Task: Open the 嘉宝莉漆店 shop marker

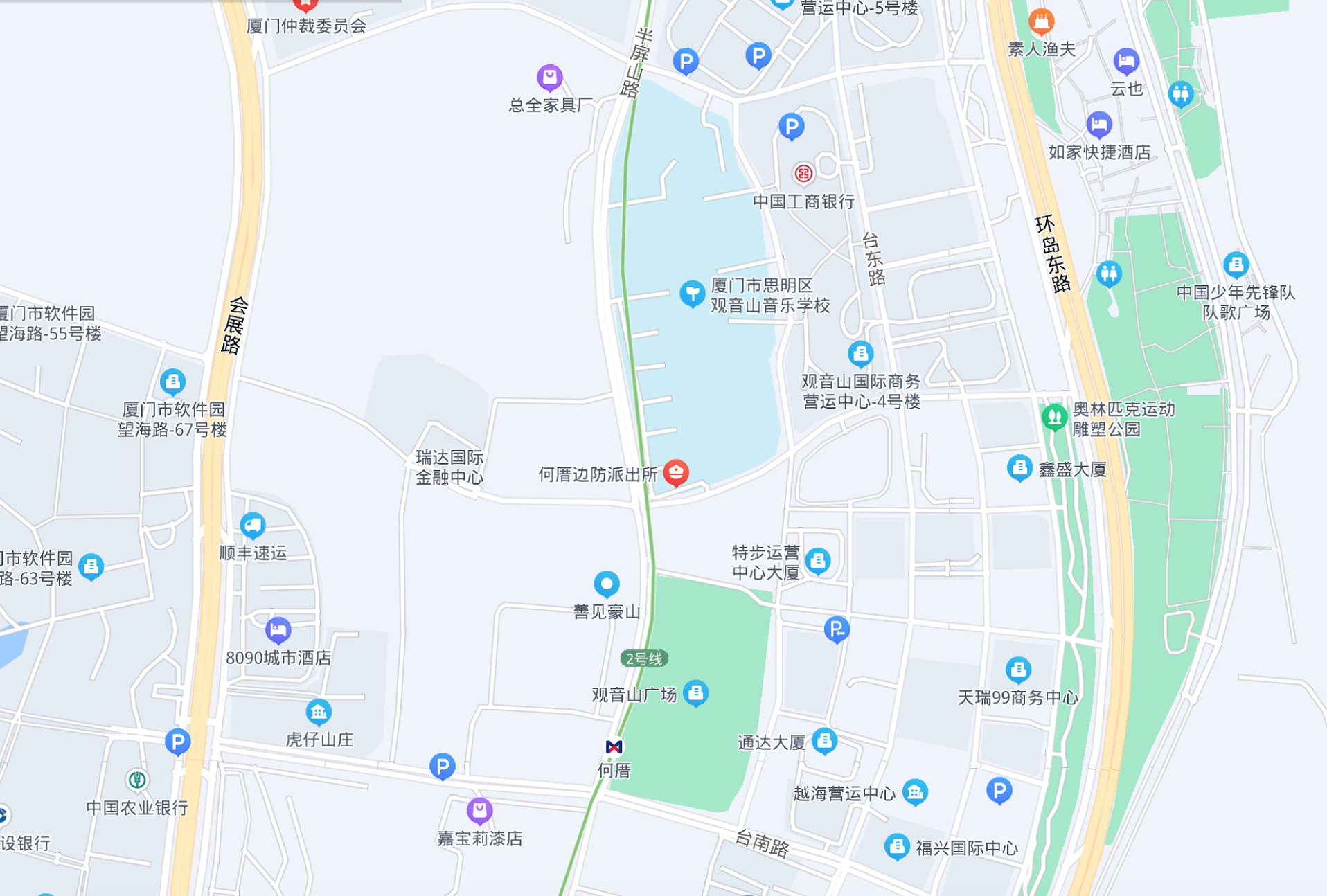Action: coord(479,810)
